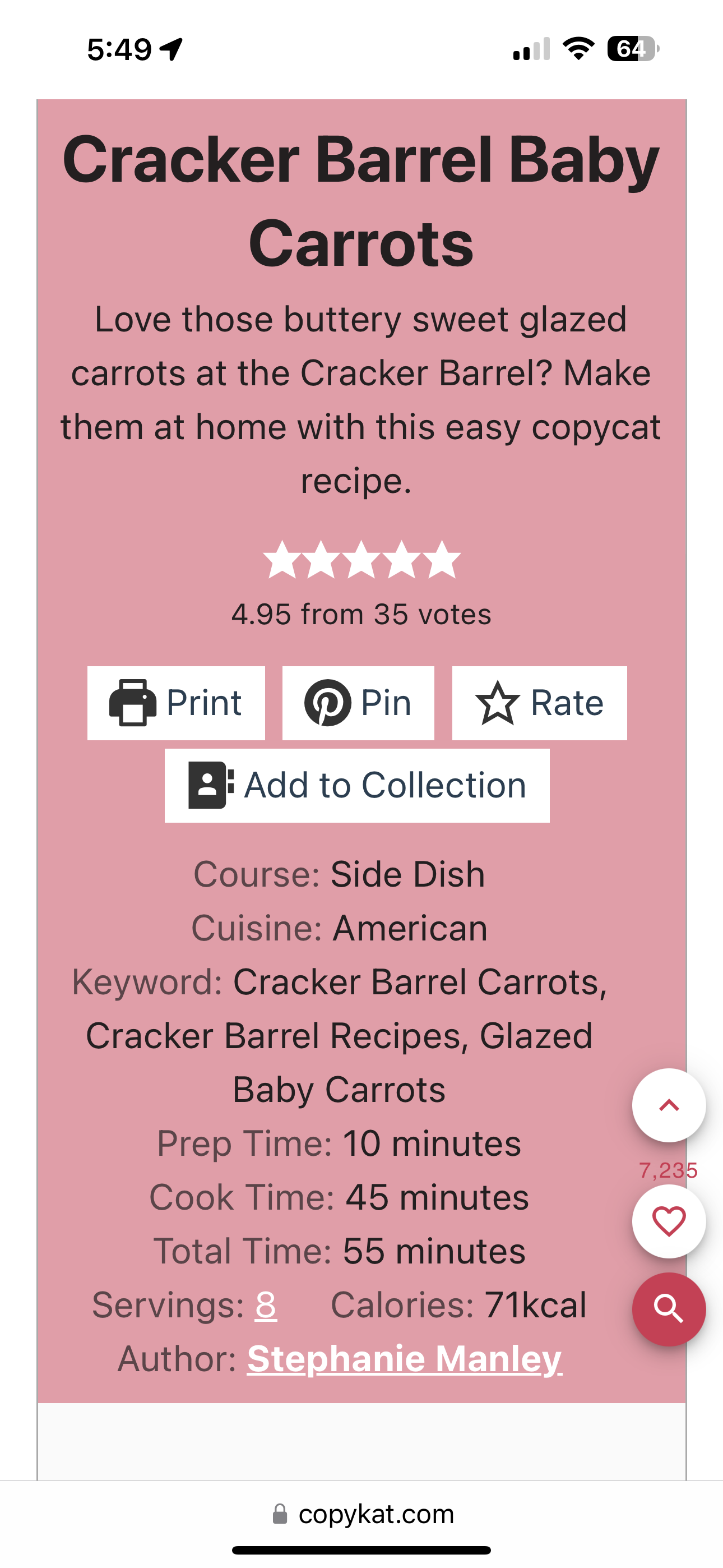Pin this recipe to Pinterest
This screenshot has width=723, height=1568.
coord(358,703)
